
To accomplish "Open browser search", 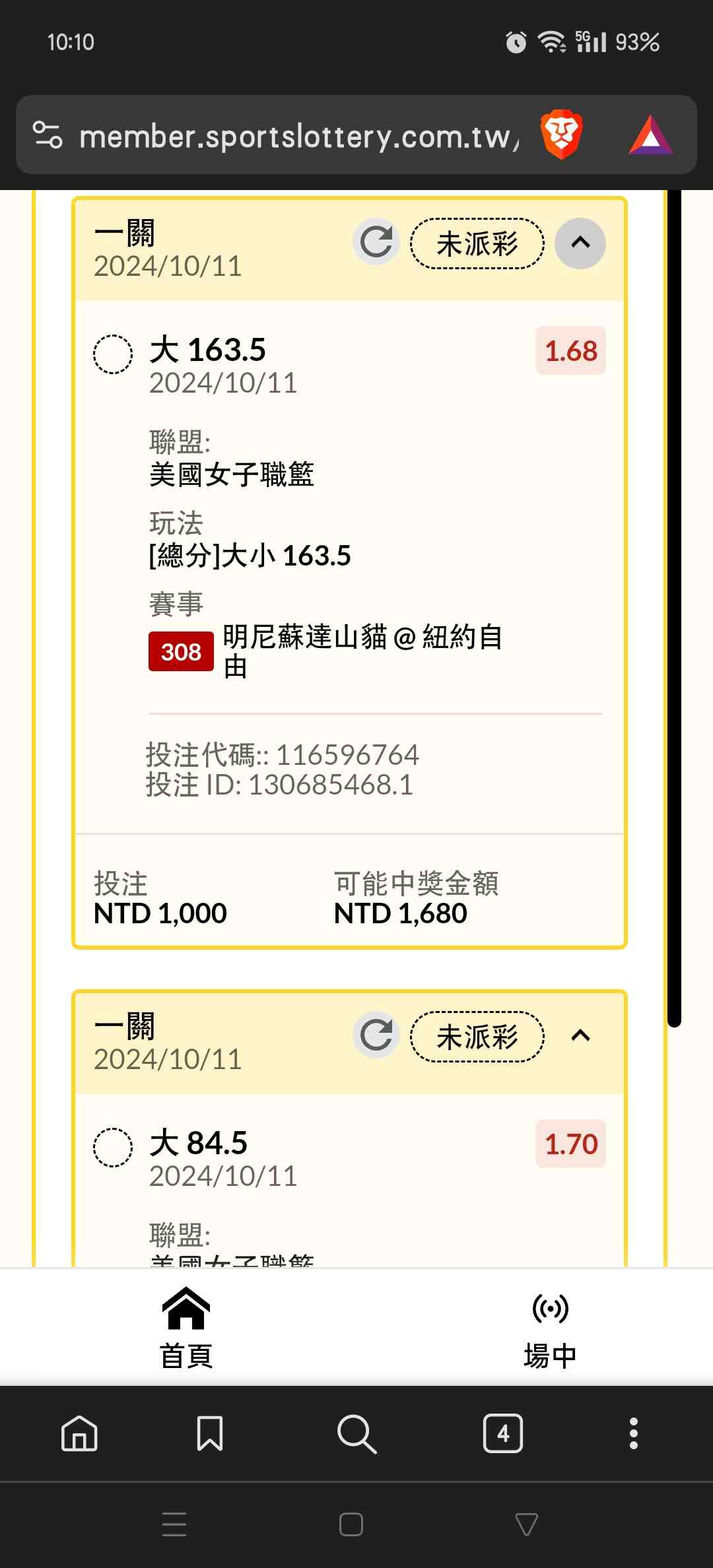I will click(x=356, y=1433).
